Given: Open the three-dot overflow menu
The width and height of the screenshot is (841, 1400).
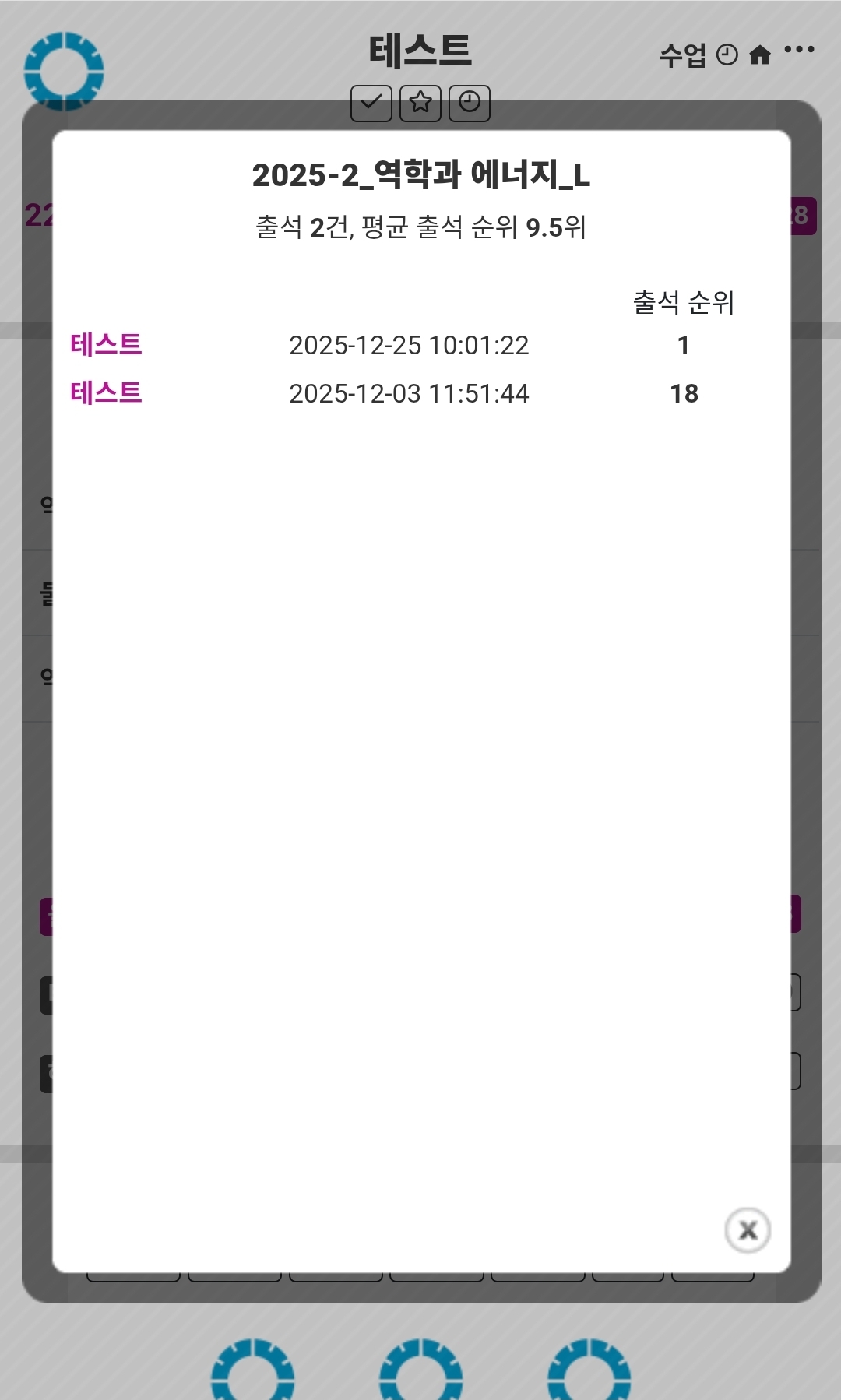Looking at the screenshot, I should (799, 50).
